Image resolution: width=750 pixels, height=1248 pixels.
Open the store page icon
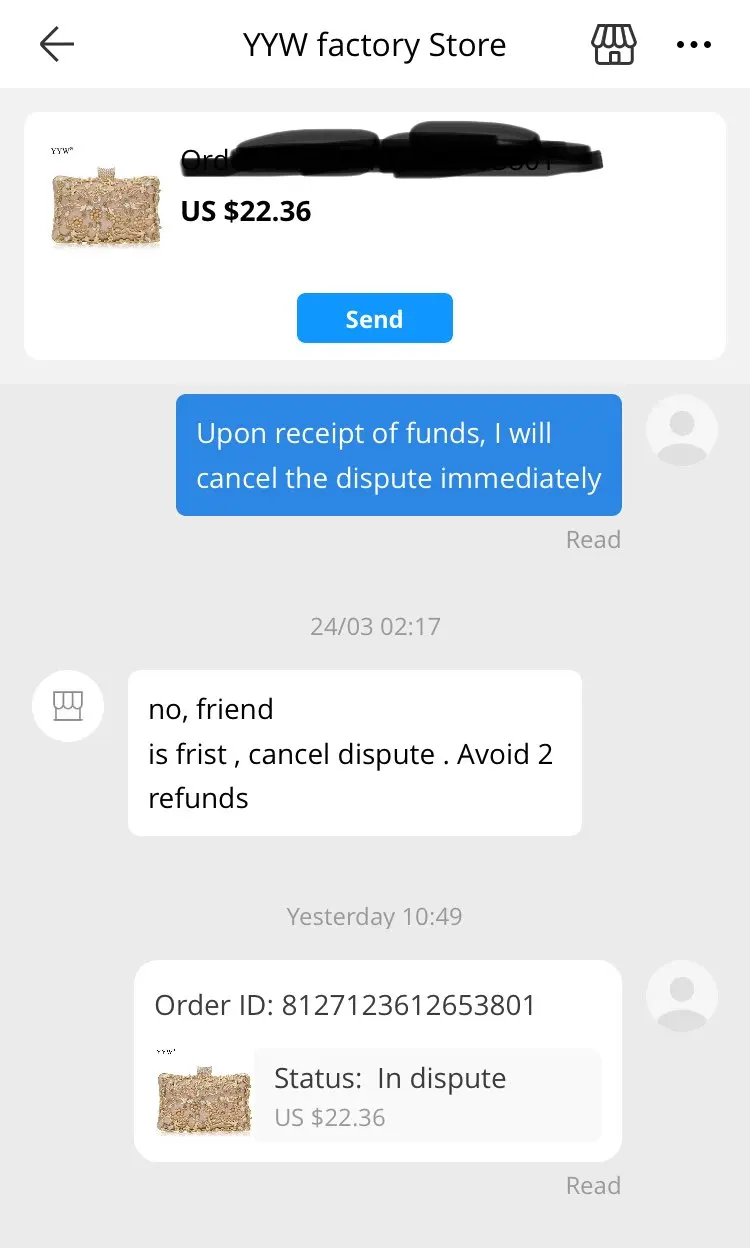click(614, 45)
